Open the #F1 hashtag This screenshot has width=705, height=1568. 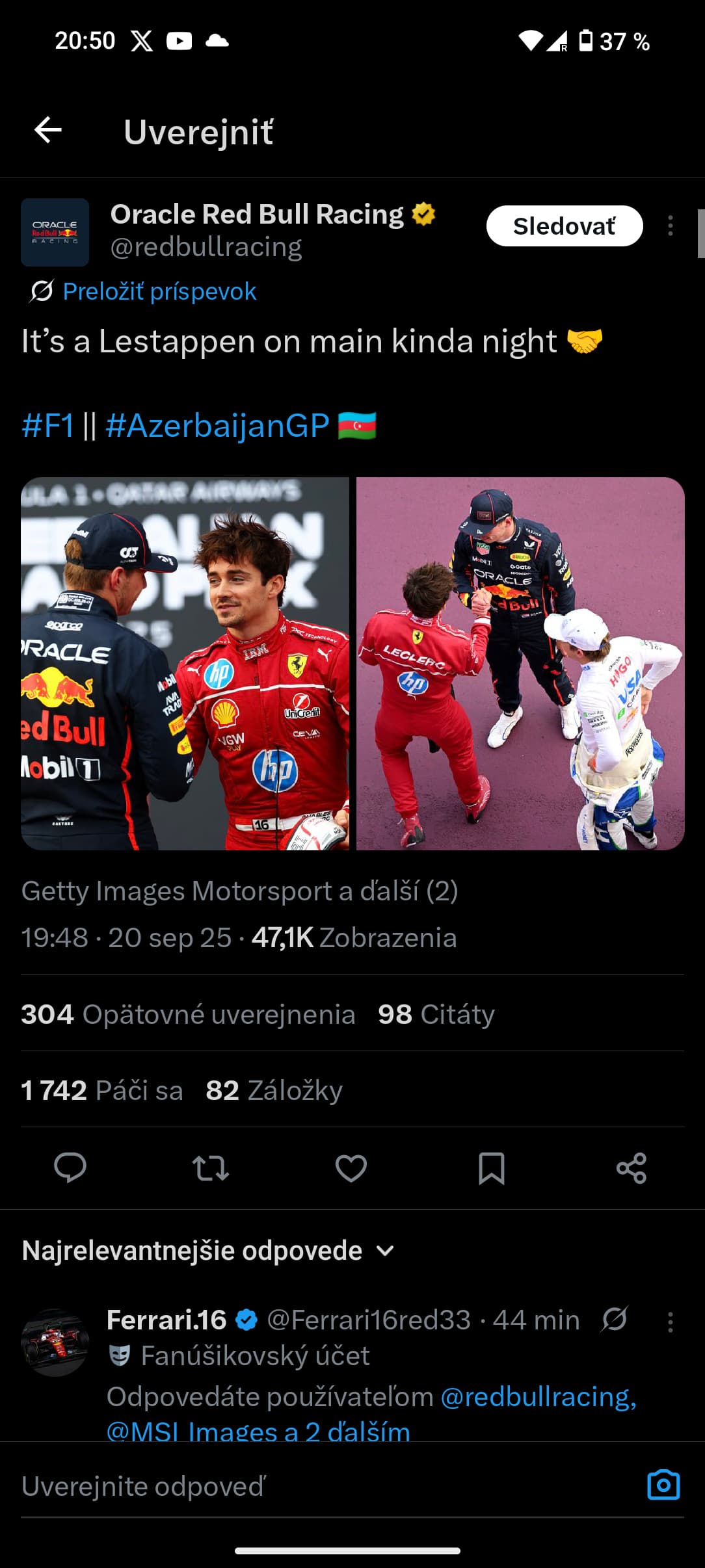[x=47, y=426]
